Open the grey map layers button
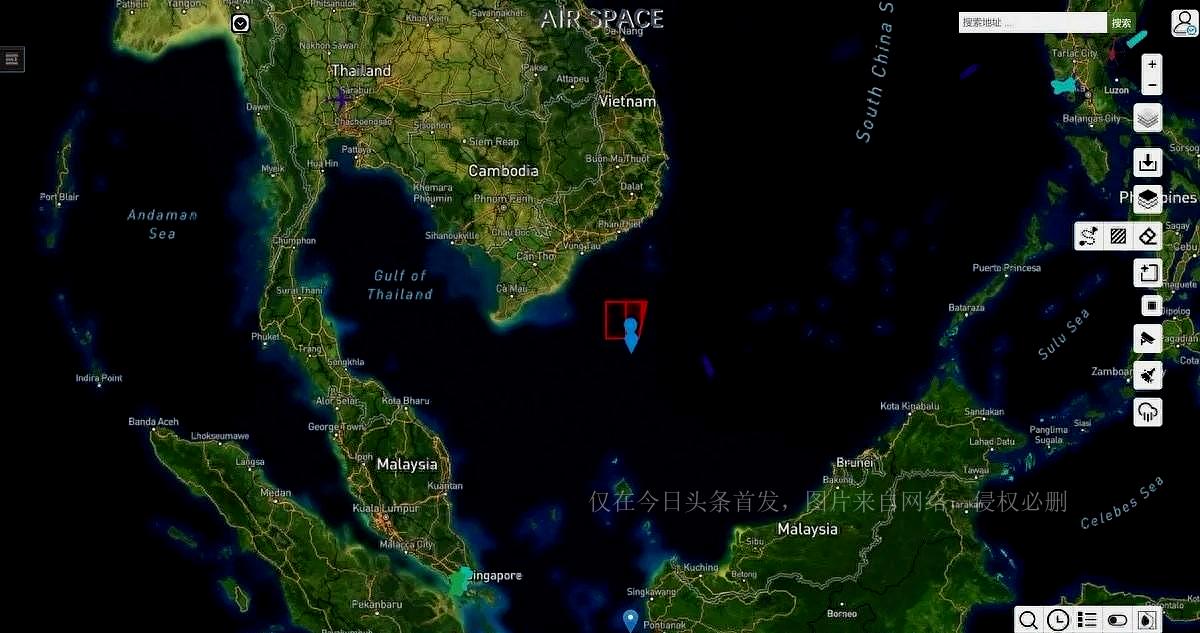The width and height of the screenshot is (1200, 633). (1148, 118)
